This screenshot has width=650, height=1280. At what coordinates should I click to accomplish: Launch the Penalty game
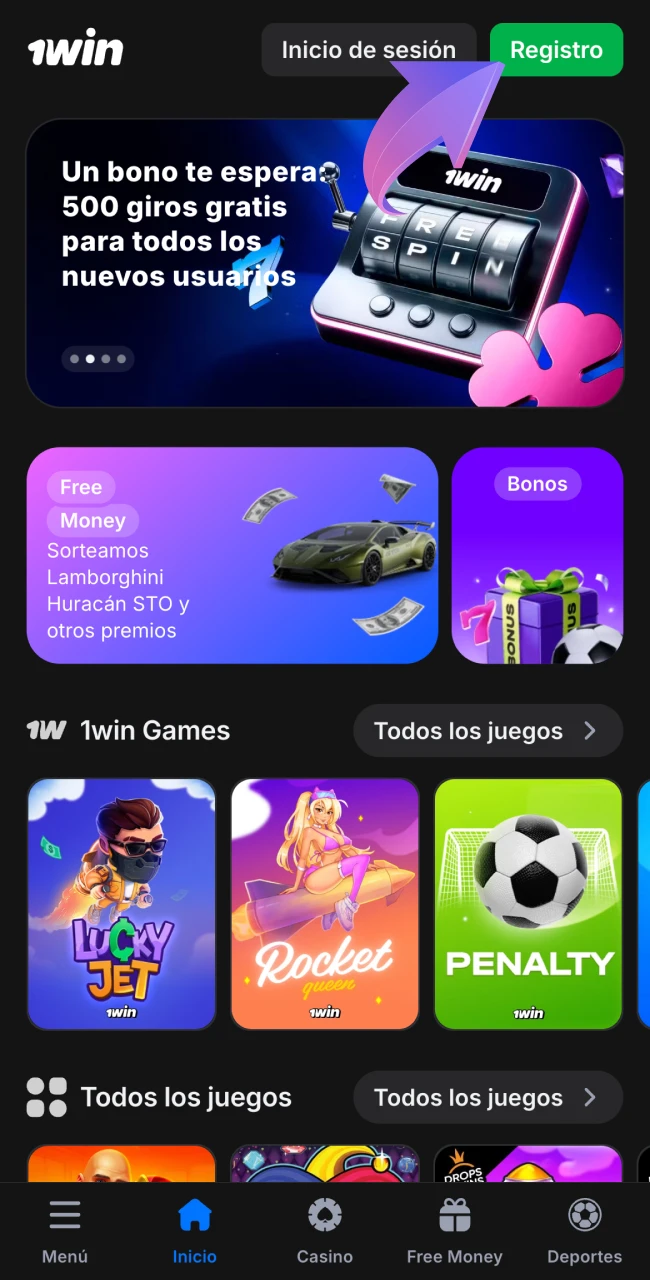[528, 904]
